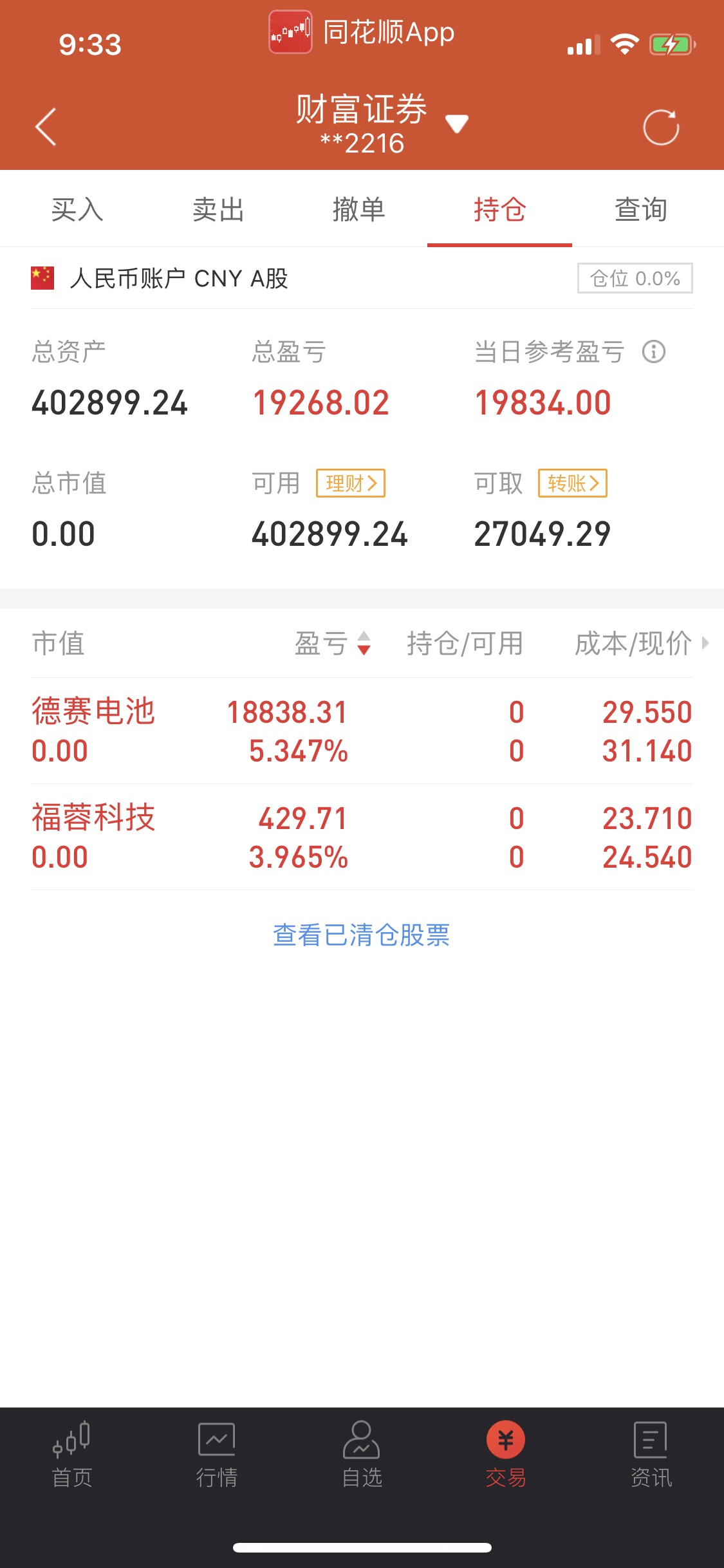Open the 福蓉科技 holding row
Viewport: 724px width, 1568px height.
(x=362, y=837)
